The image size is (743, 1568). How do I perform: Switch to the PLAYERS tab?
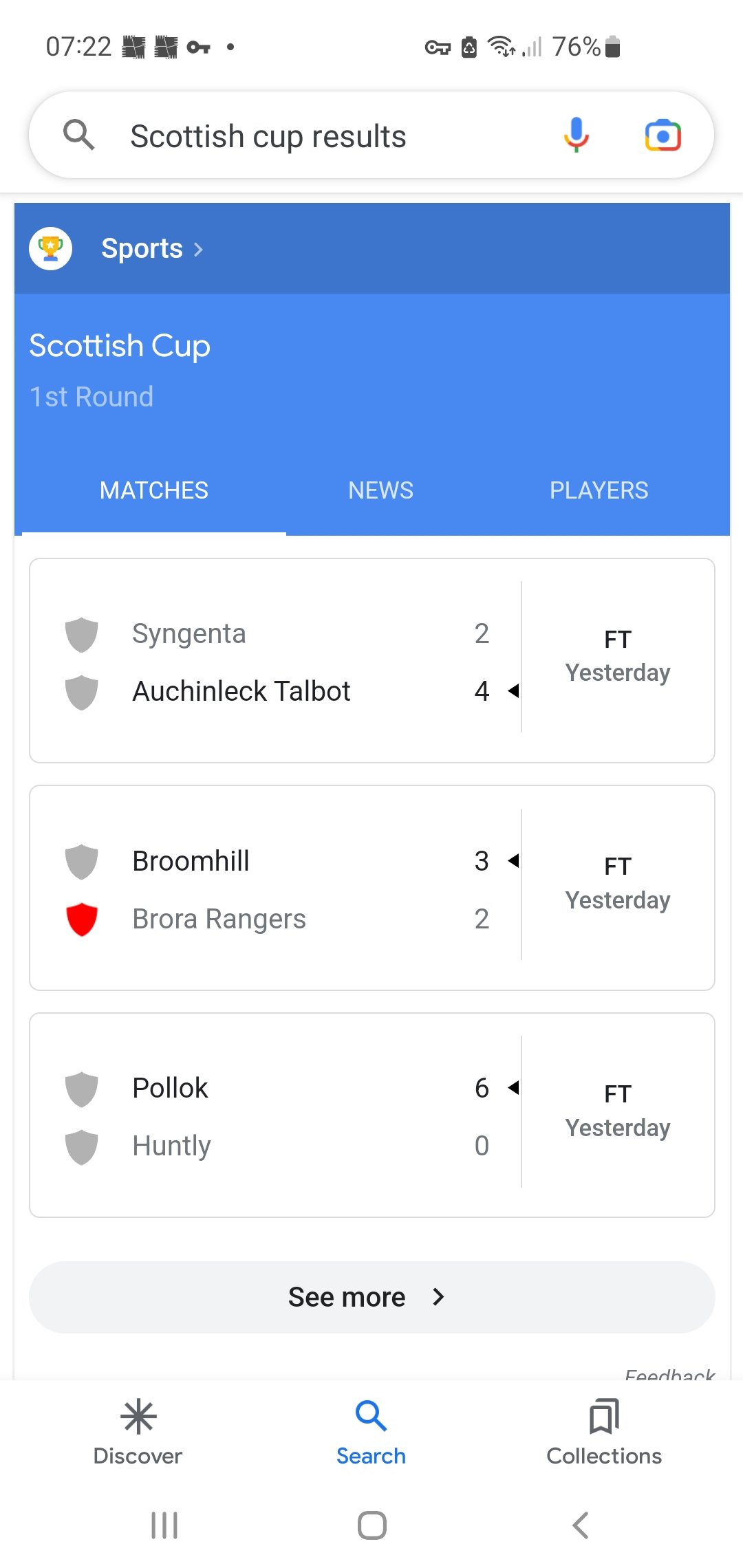click(599, 490)
